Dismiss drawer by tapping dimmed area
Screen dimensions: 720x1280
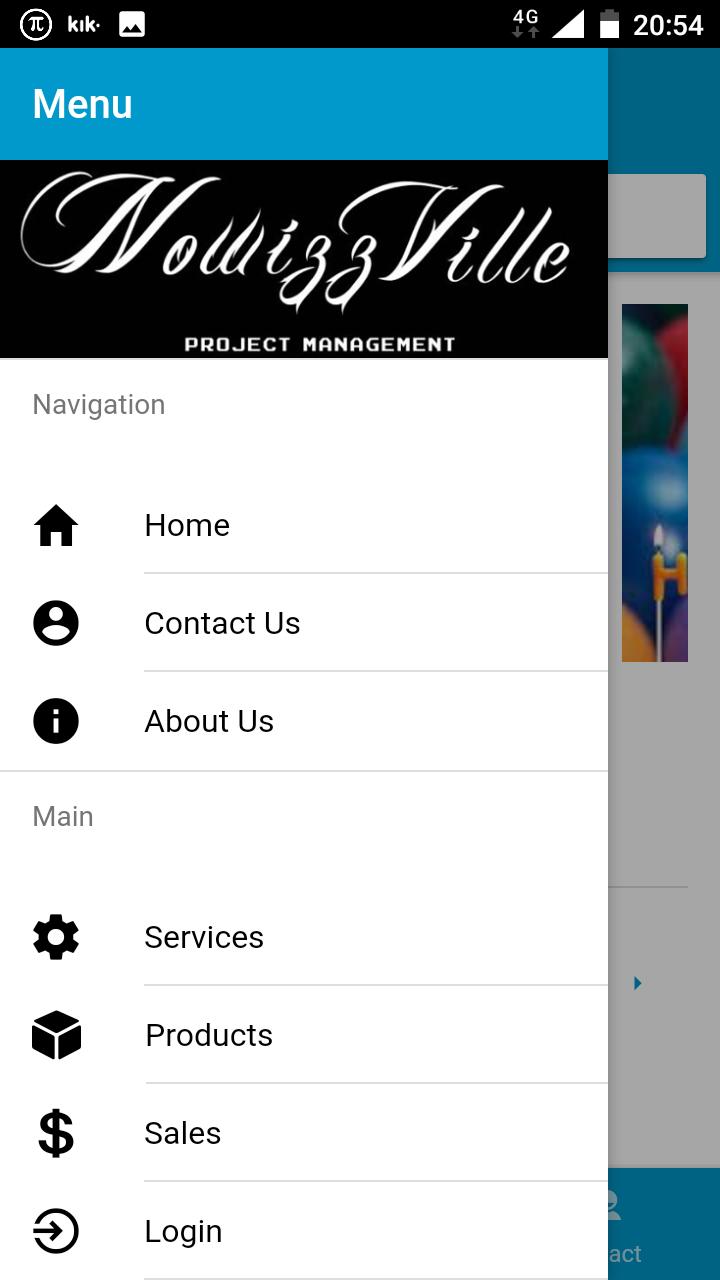(x=665, y=780)
